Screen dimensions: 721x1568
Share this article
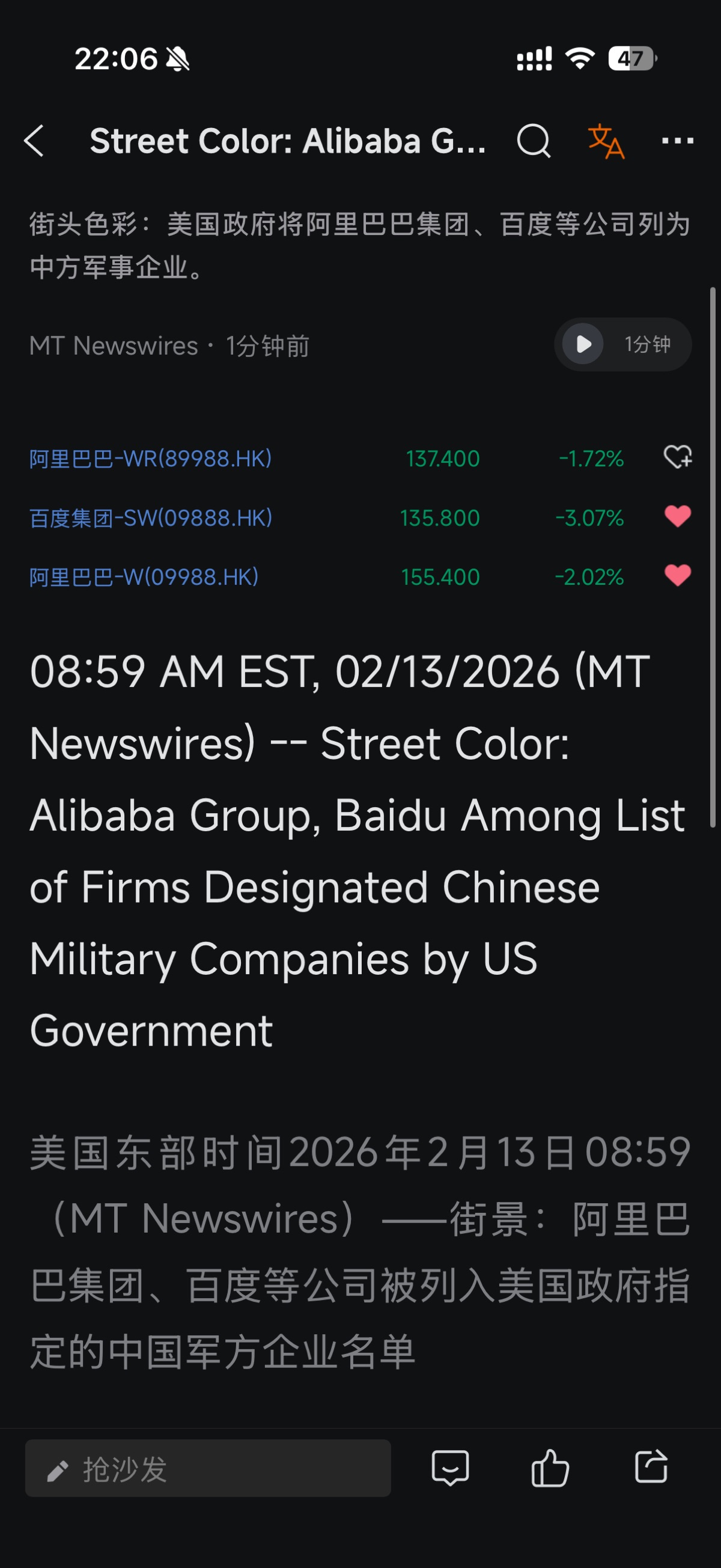[x=651, y=1468]
